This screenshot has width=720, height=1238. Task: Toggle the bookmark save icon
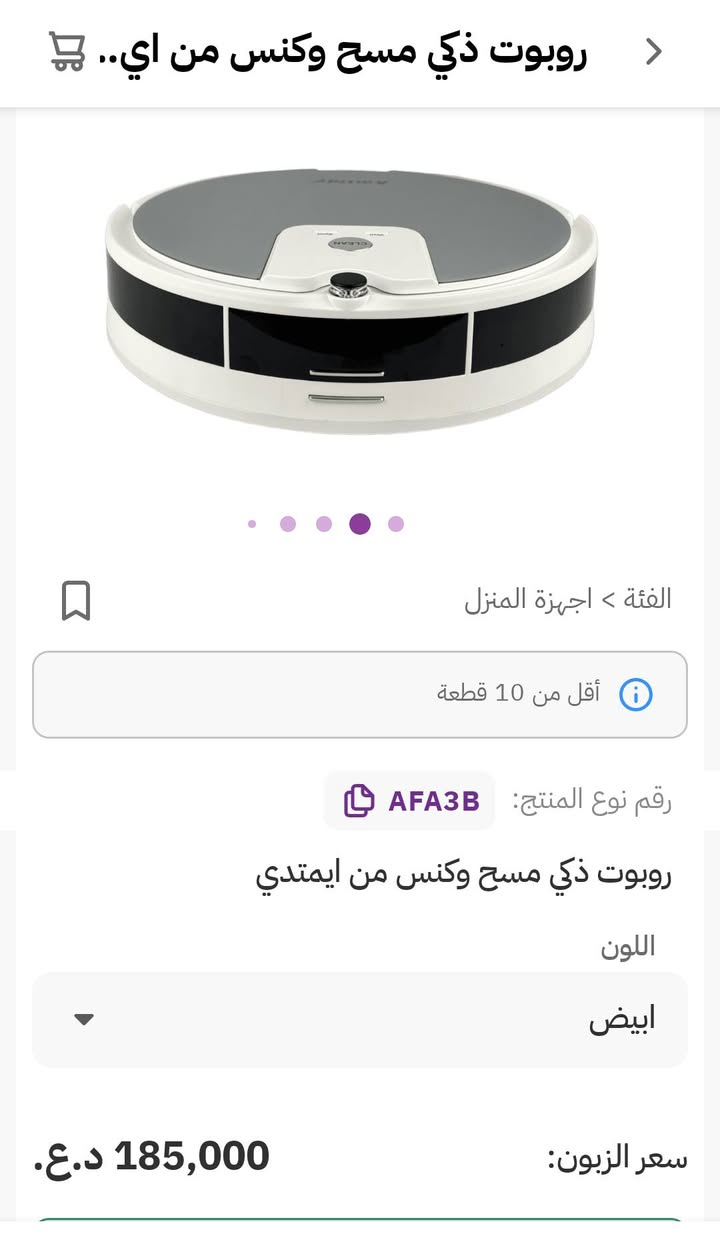pos(77,598)
